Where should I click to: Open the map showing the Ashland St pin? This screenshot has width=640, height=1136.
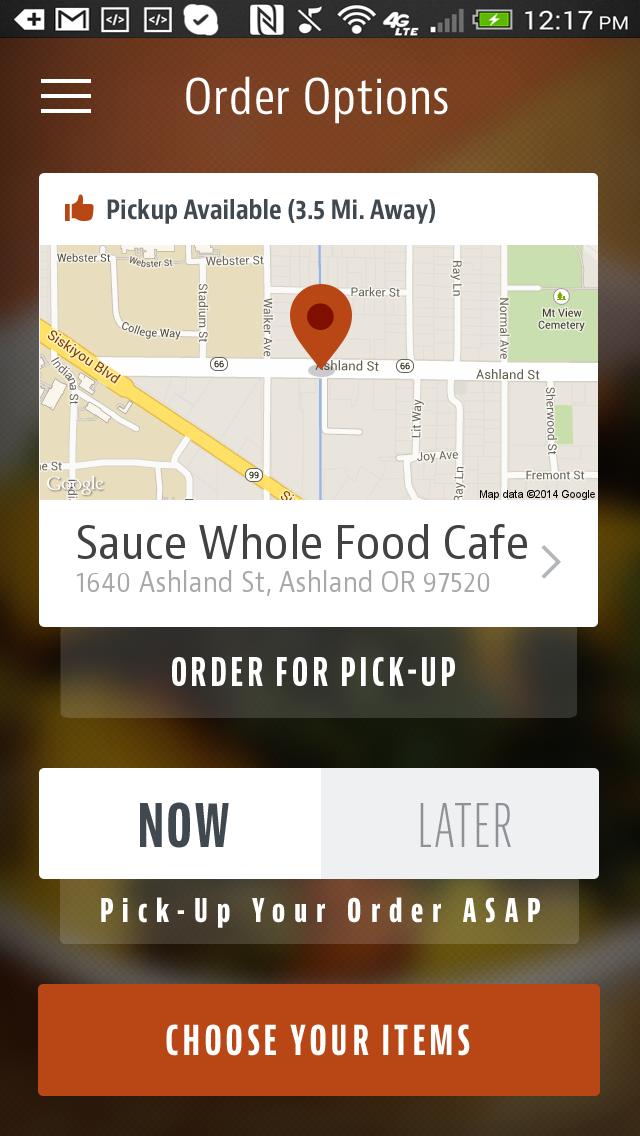click(x=318, y=372)
